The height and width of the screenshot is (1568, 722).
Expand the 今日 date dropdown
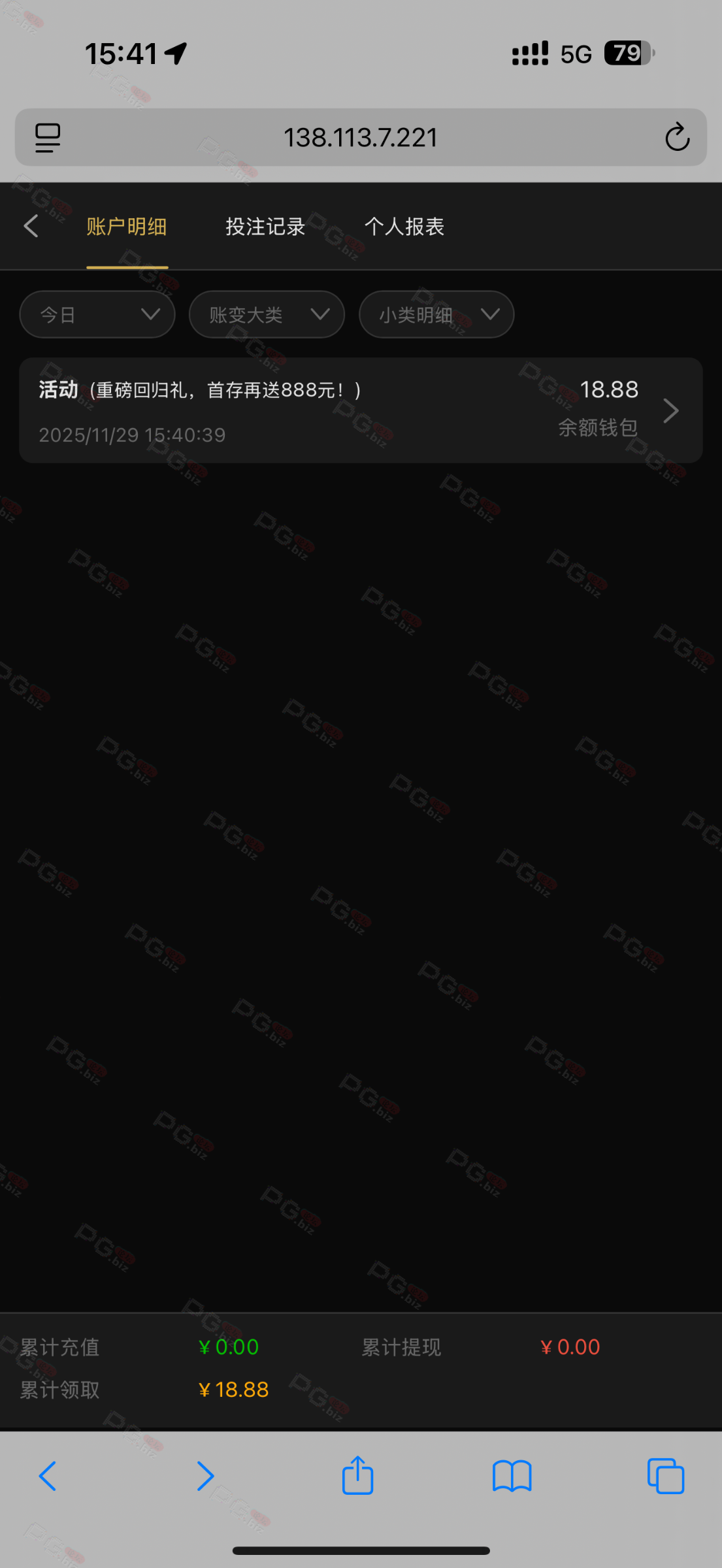[97, 314]
